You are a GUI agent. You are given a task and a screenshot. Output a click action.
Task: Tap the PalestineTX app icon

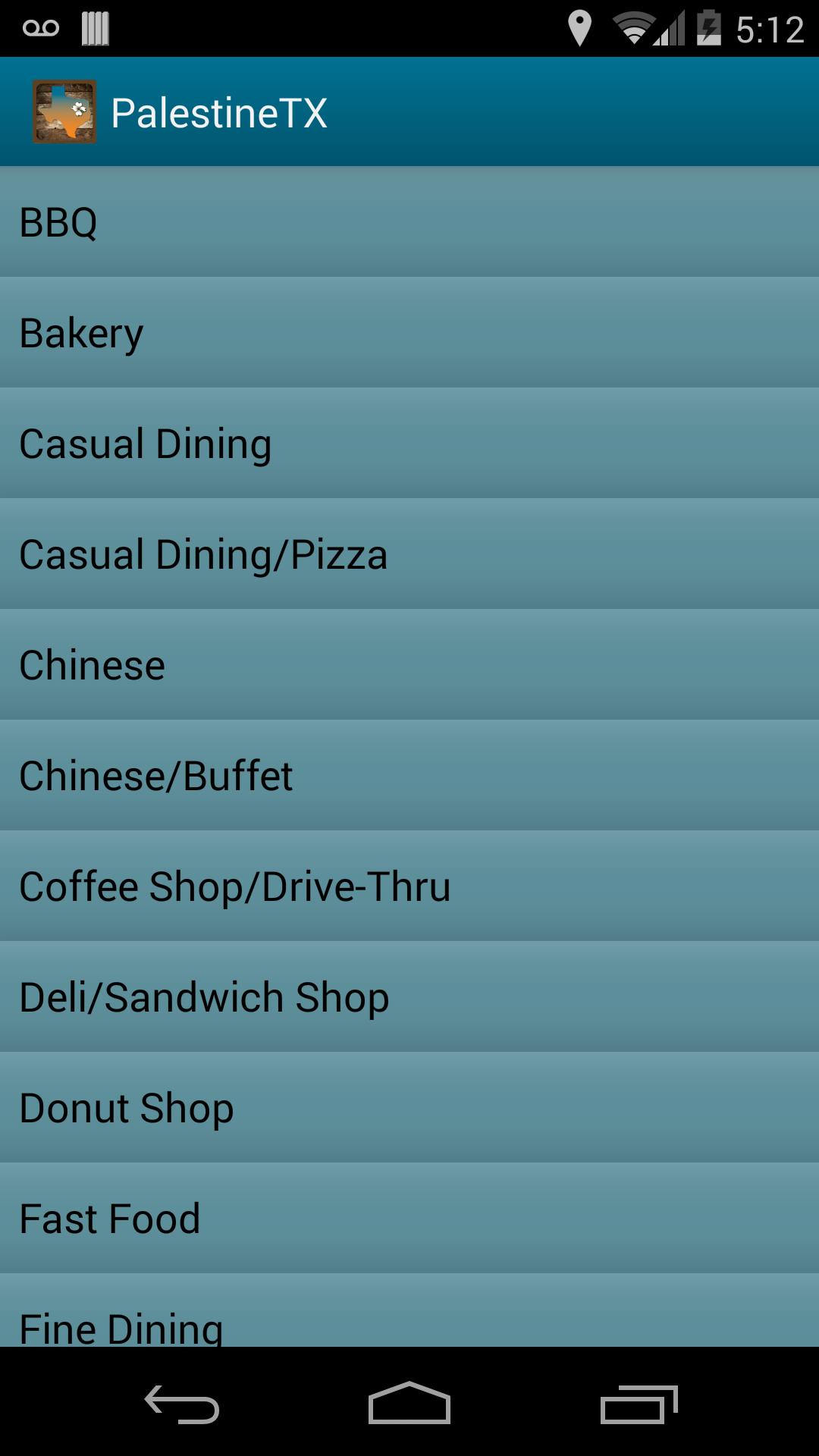pos(64,112)
